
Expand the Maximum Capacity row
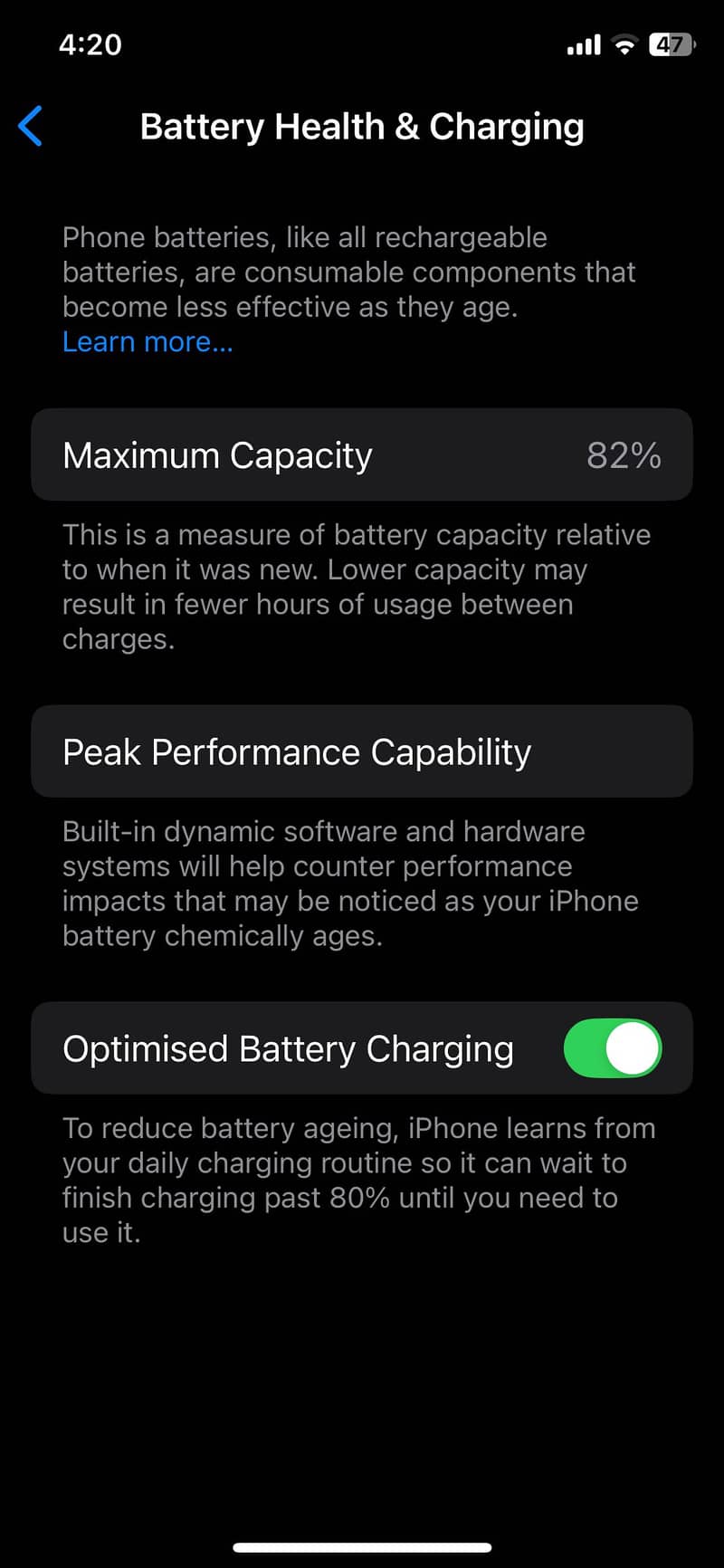pyautogui.click(x=362, y=454)
